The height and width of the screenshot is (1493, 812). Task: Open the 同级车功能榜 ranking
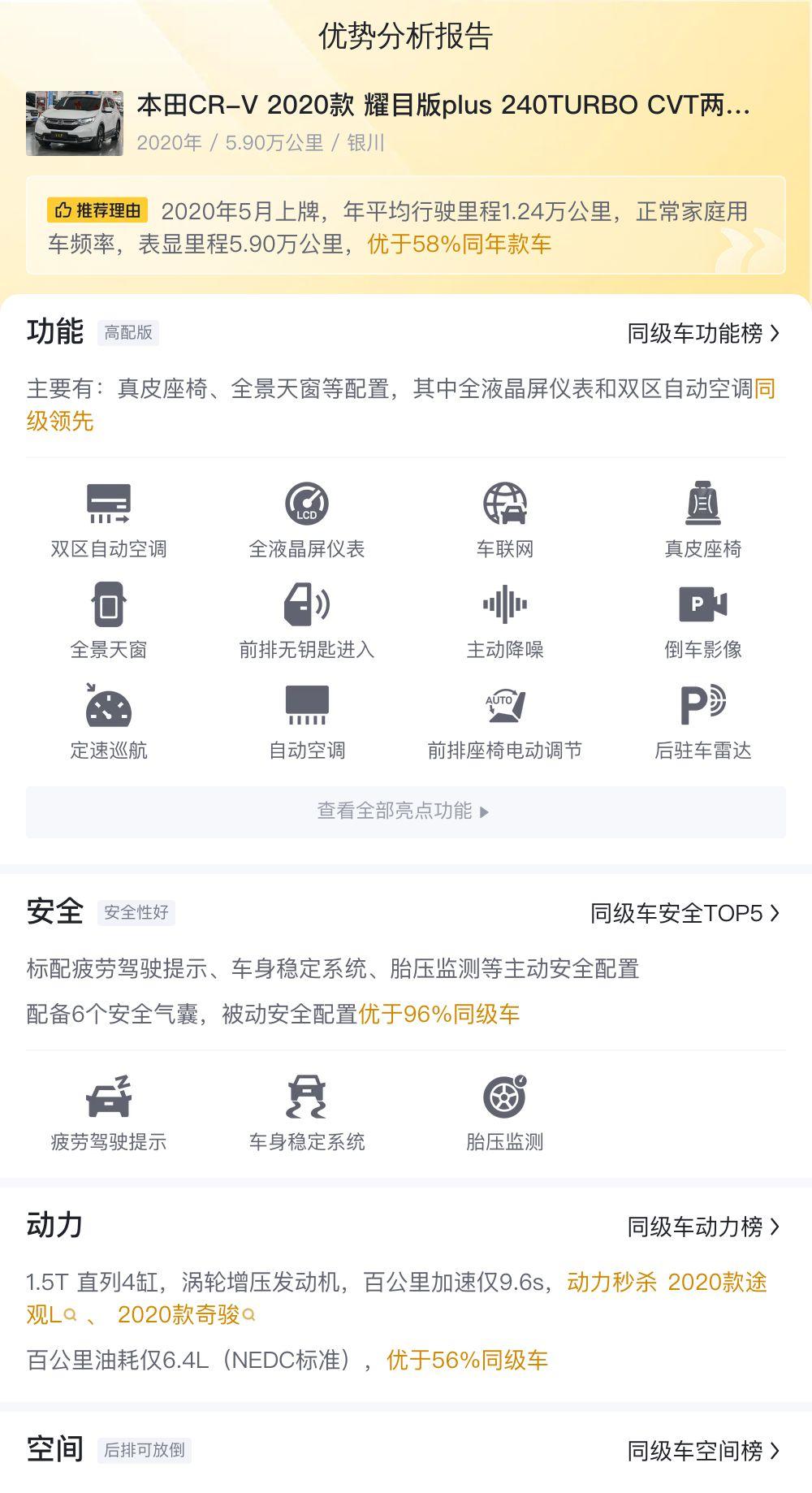pyautogui.click(x=703, y=333)
